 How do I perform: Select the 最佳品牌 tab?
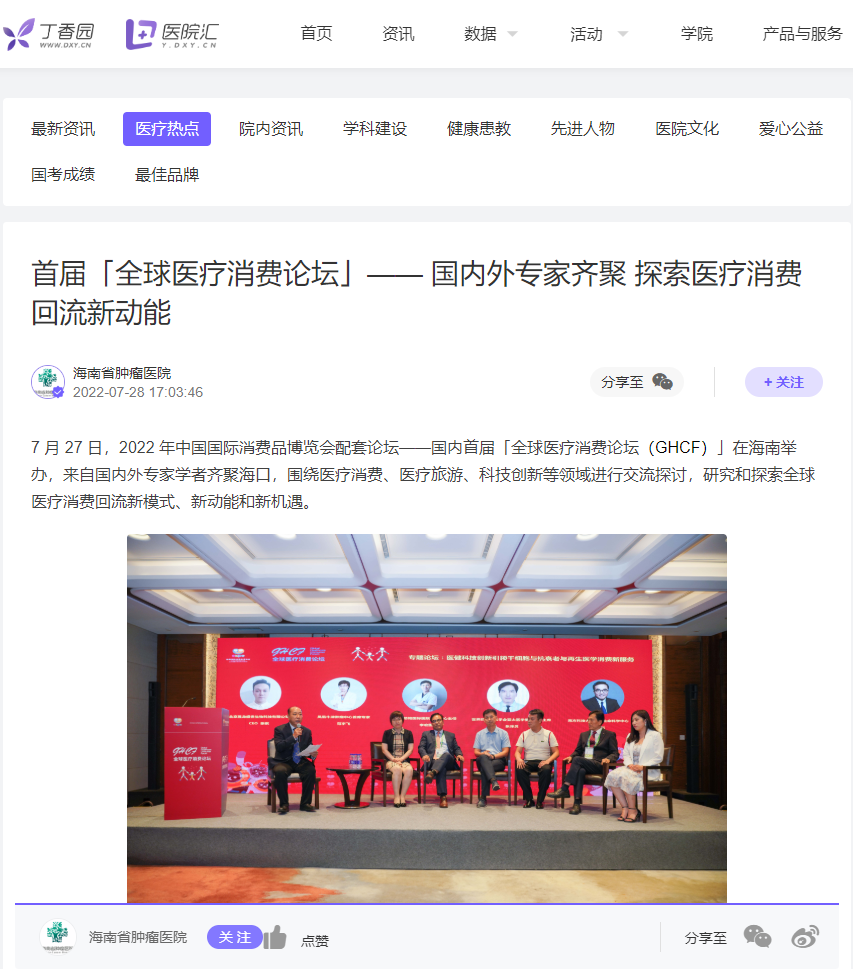click(167, 175)
